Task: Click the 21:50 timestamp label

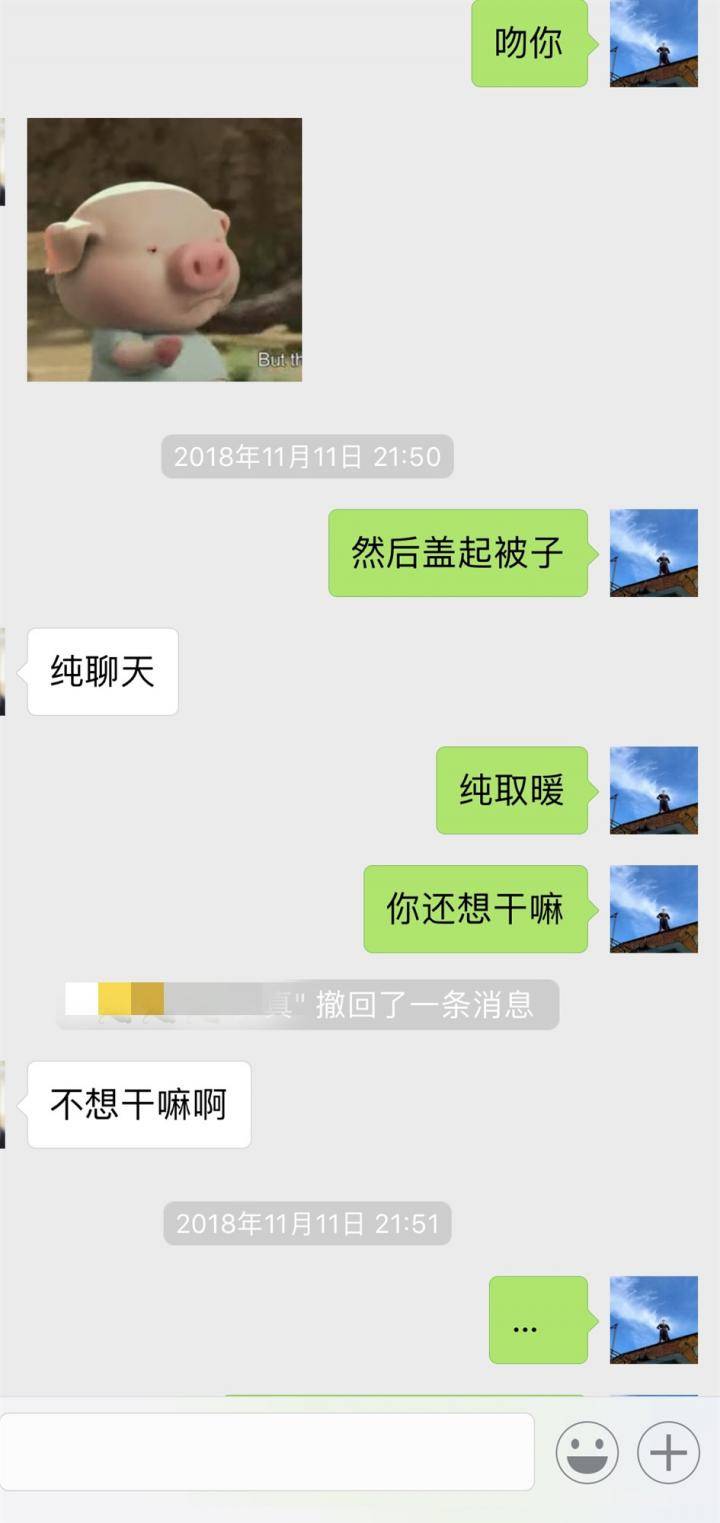Action: pos(306,456)
